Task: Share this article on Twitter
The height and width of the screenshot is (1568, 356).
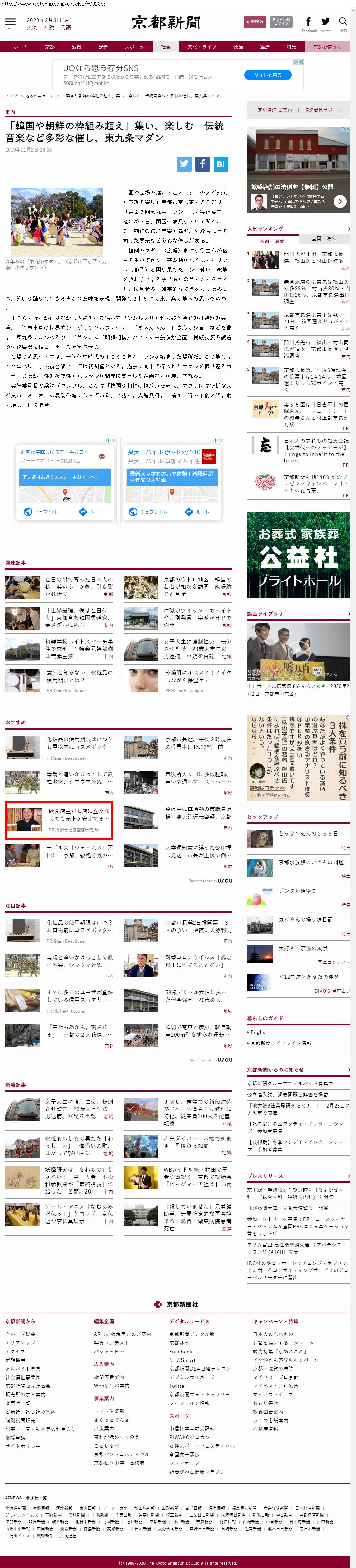Action: tap(184, 164)
